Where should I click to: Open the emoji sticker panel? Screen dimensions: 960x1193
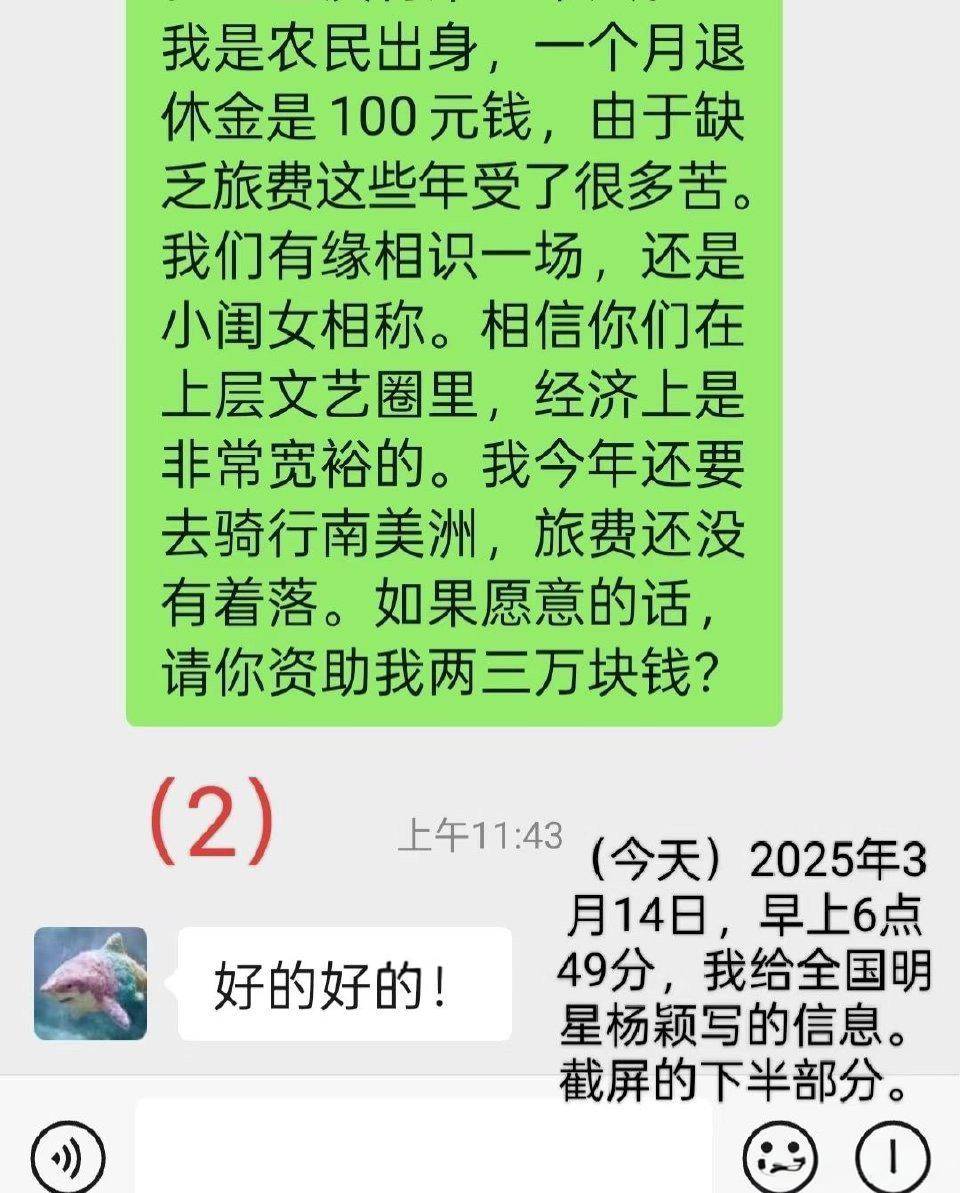pyautogui.click(x=781, y=1158)
